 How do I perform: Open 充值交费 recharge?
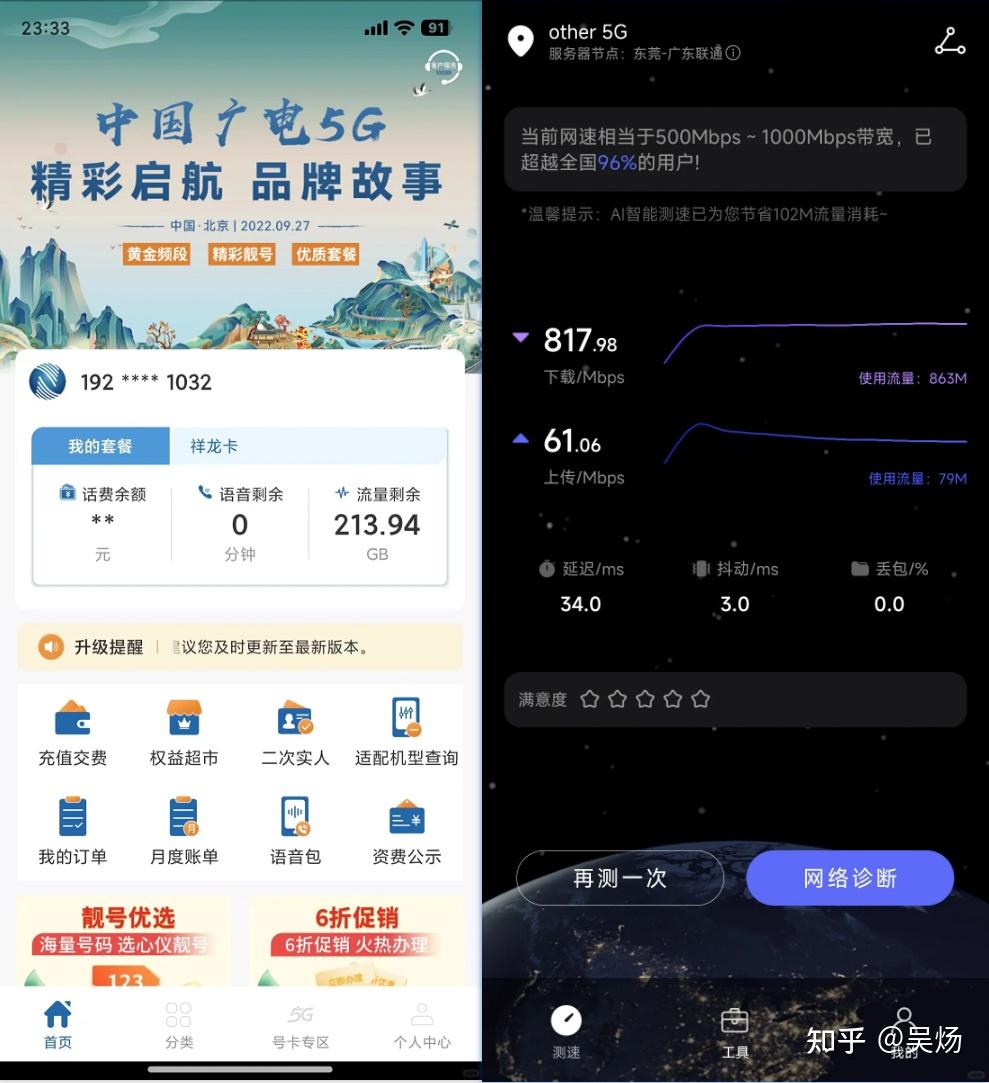point(72,732)
